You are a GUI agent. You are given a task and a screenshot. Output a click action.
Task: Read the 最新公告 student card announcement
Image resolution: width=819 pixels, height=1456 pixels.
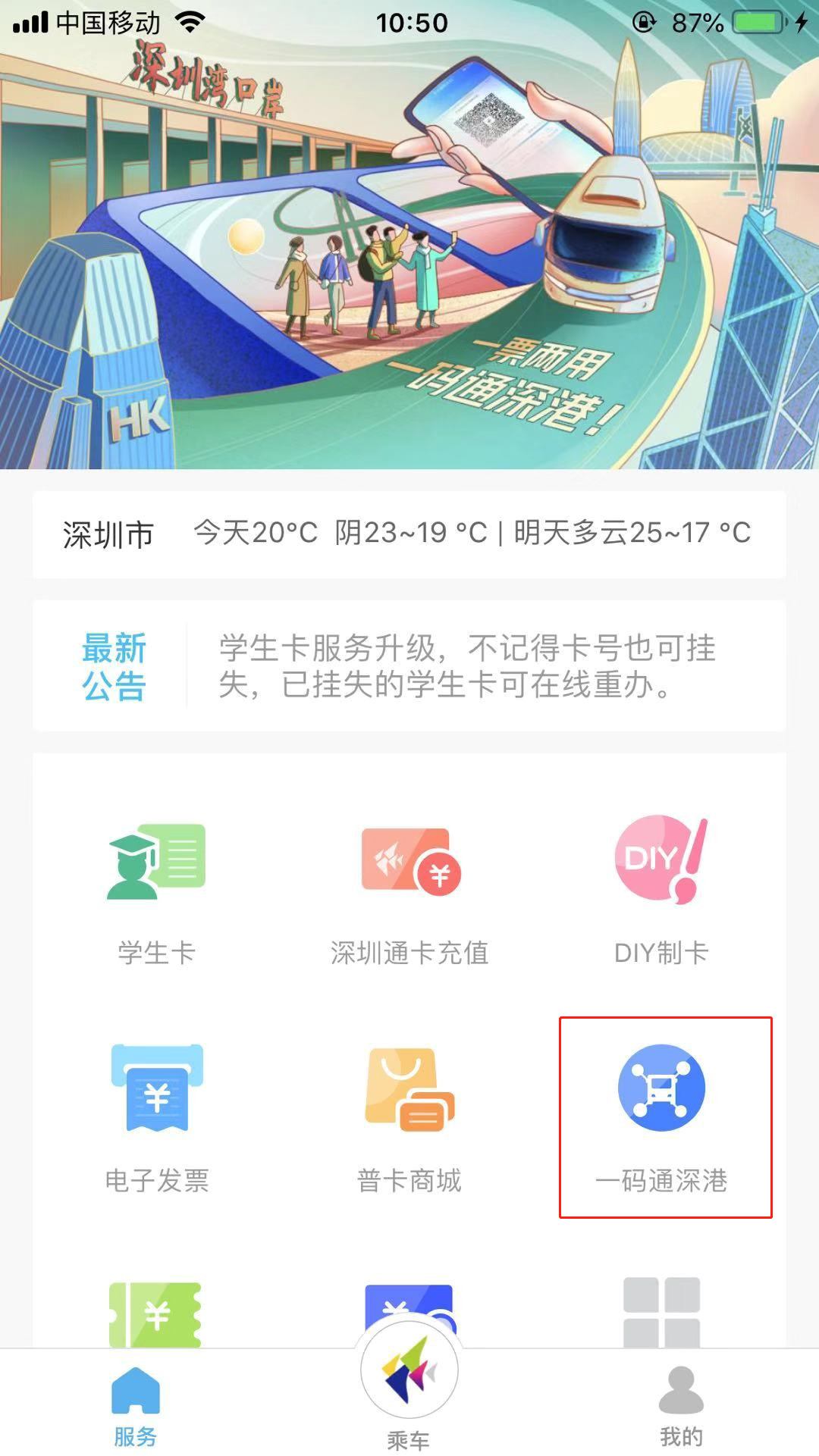click(466, 666)
